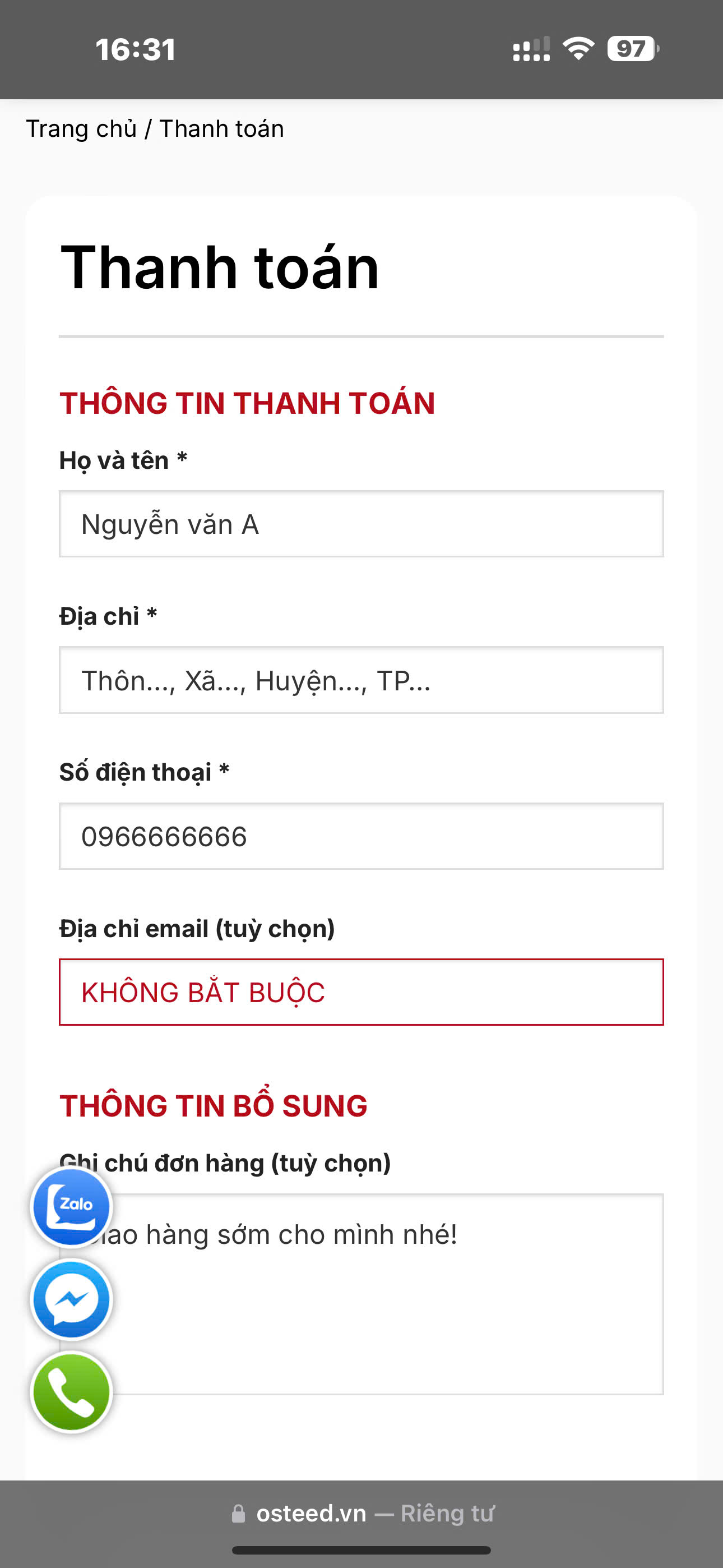The width and height of the screenshot is (723, 1568).
Task: Tap the green phone call button
Action: click(72, 1391)
